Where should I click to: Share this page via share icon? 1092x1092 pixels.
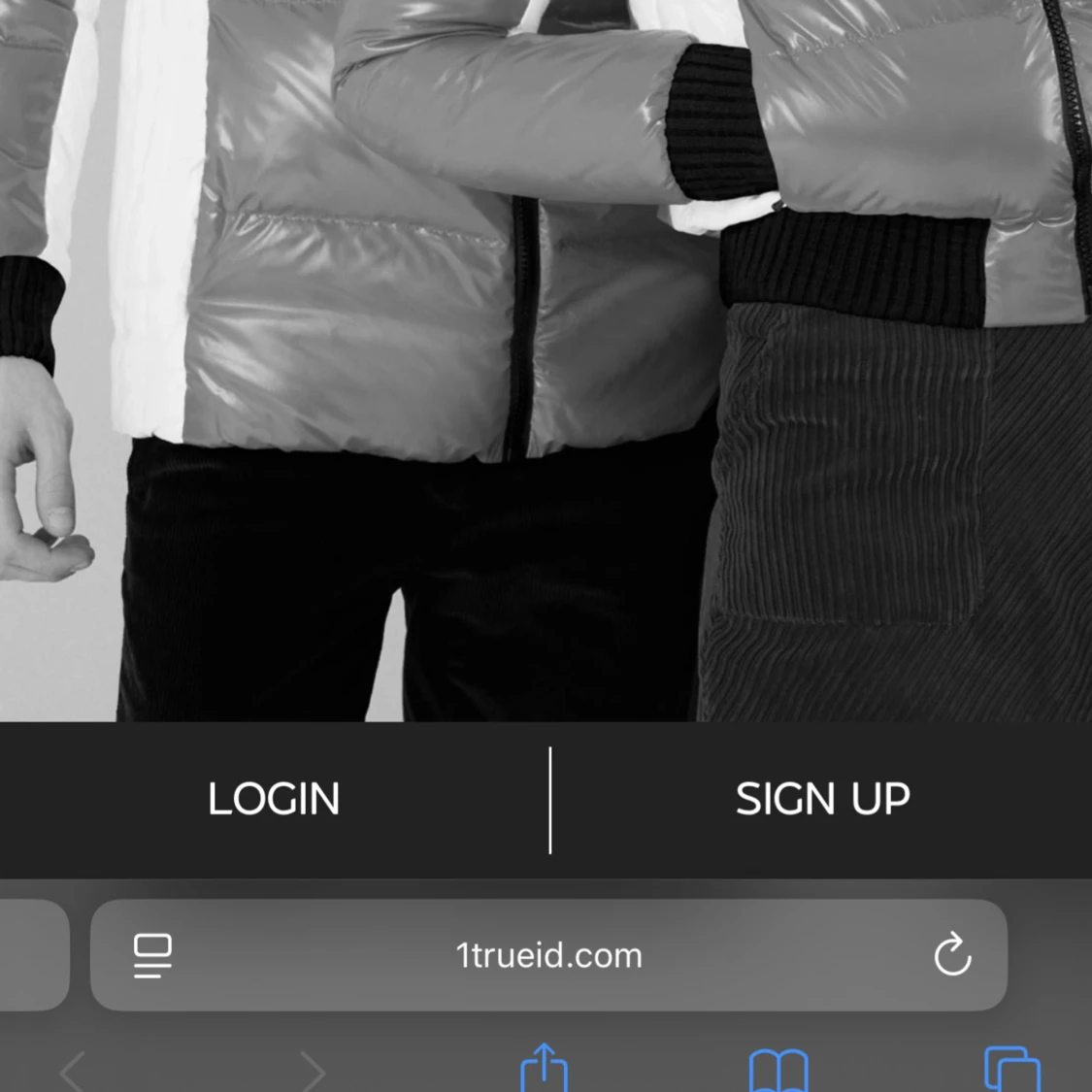pos(545,1068)
